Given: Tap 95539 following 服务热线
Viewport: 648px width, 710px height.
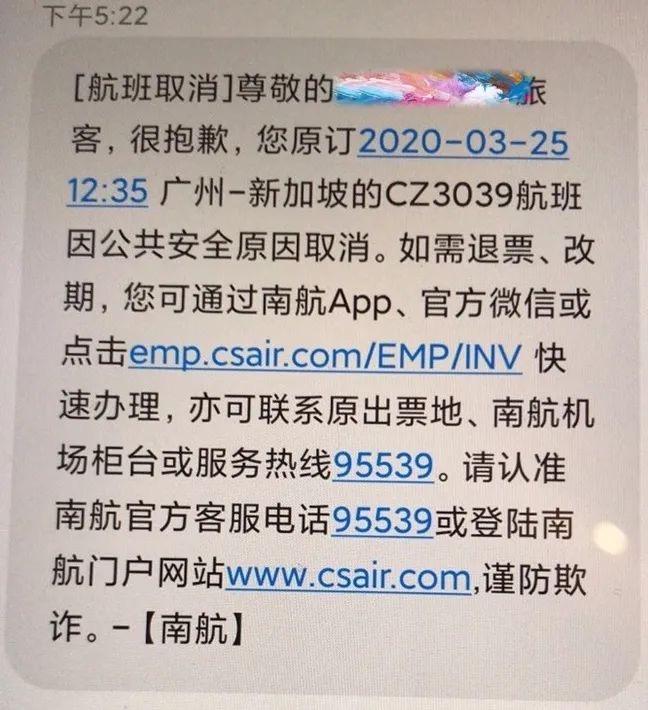Looking at the screenshot, I should coord(383,463).
